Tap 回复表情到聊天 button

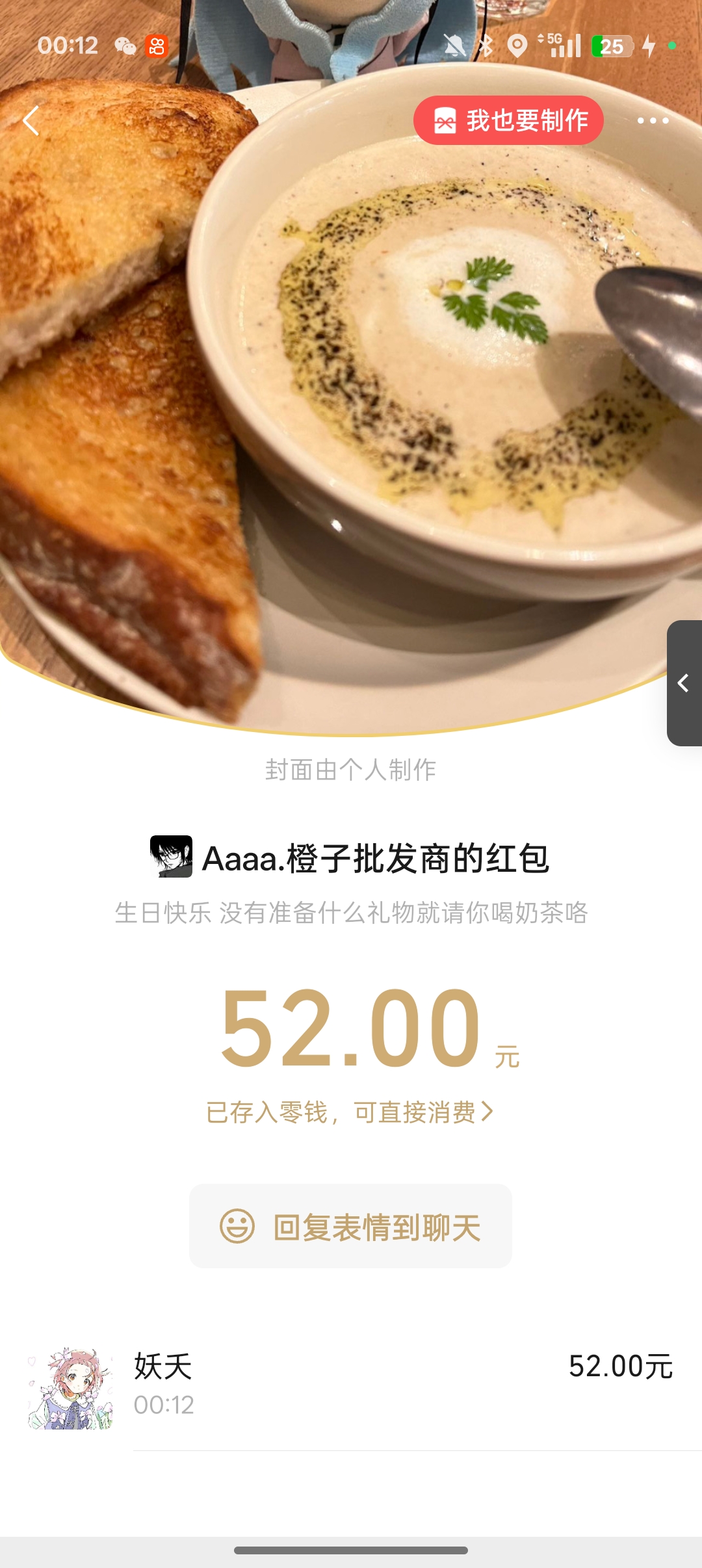(350, 1226)
